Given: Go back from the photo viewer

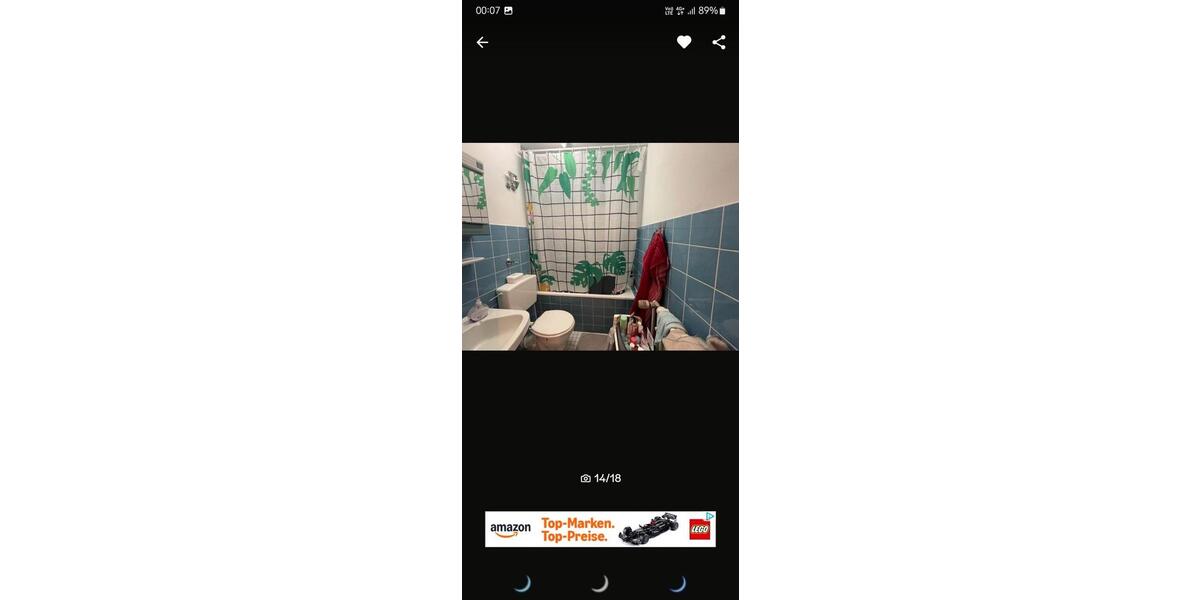Looking at the screenshot, I should (x=482, y=42).
